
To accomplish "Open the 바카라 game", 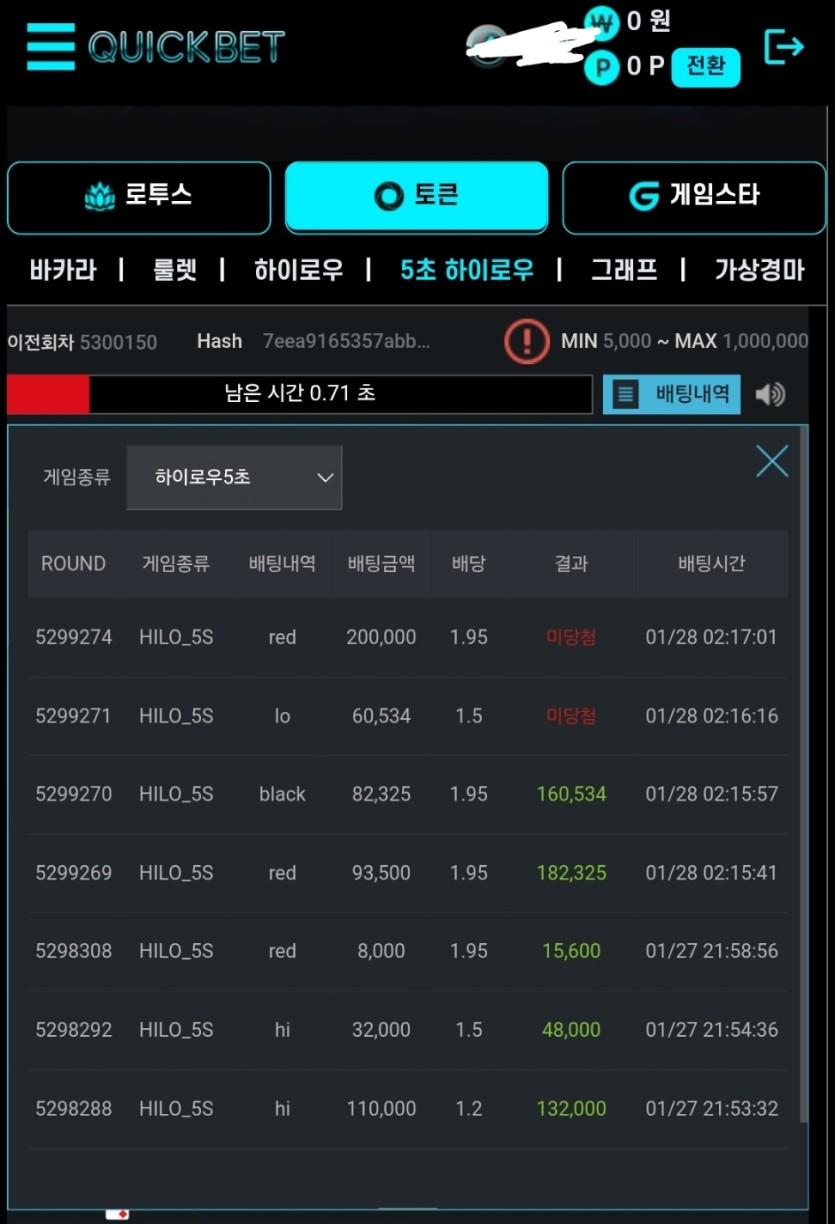I will (63, 270).
